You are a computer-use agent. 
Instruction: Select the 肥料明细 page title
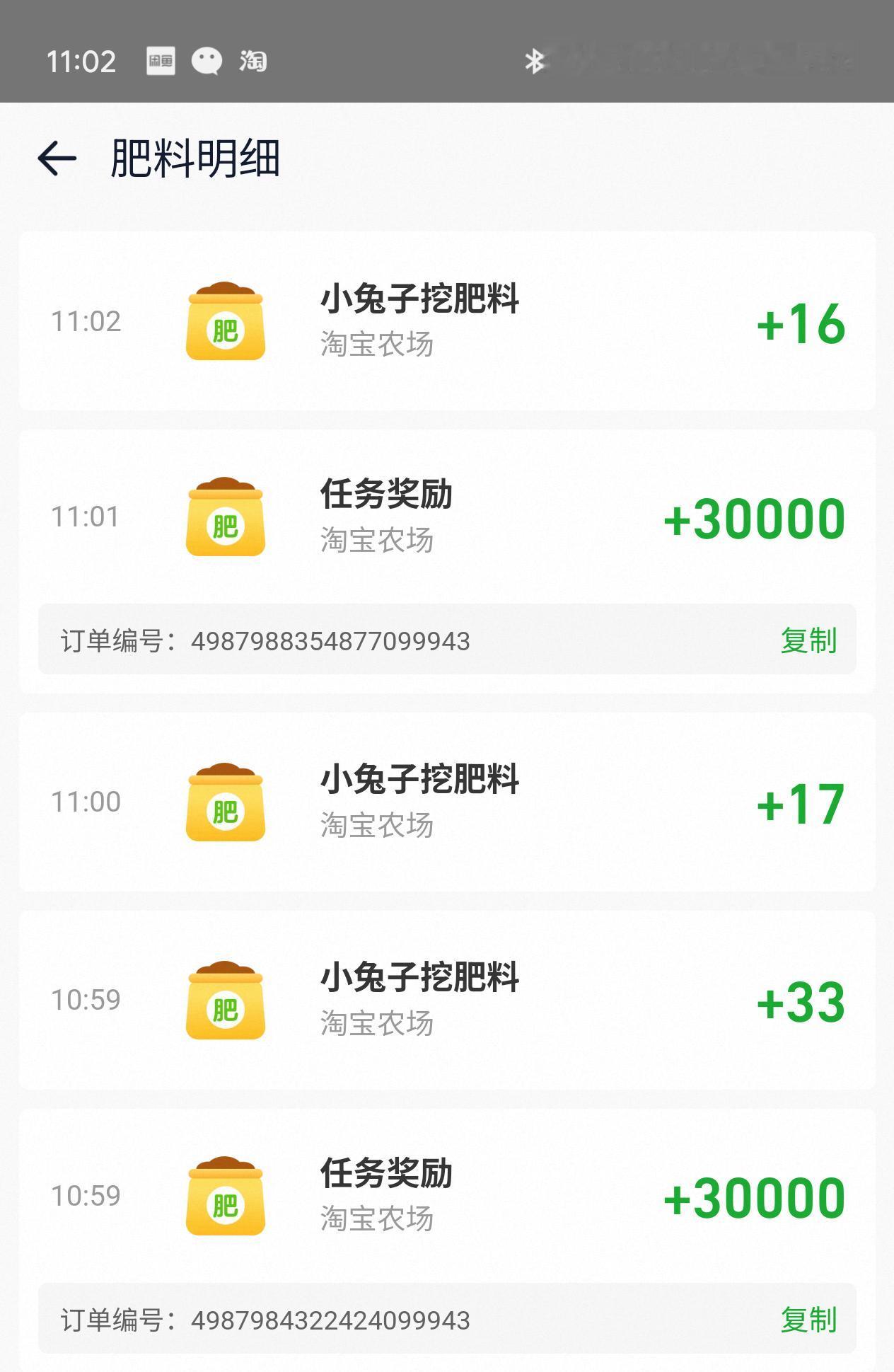[x=193, y=158]
